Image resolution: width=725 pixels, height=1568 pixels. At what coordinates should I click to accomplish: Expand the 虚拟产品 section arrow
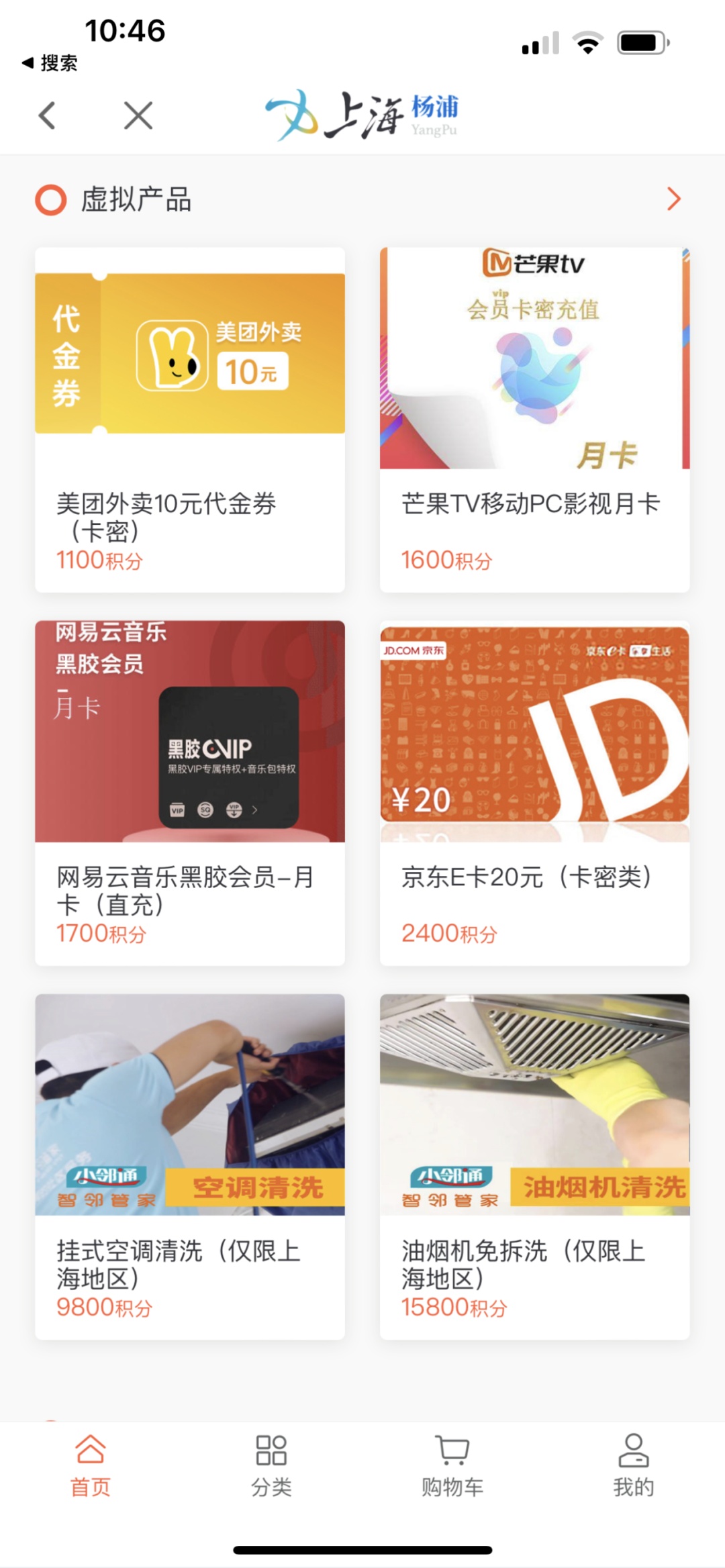click(673, 199)
